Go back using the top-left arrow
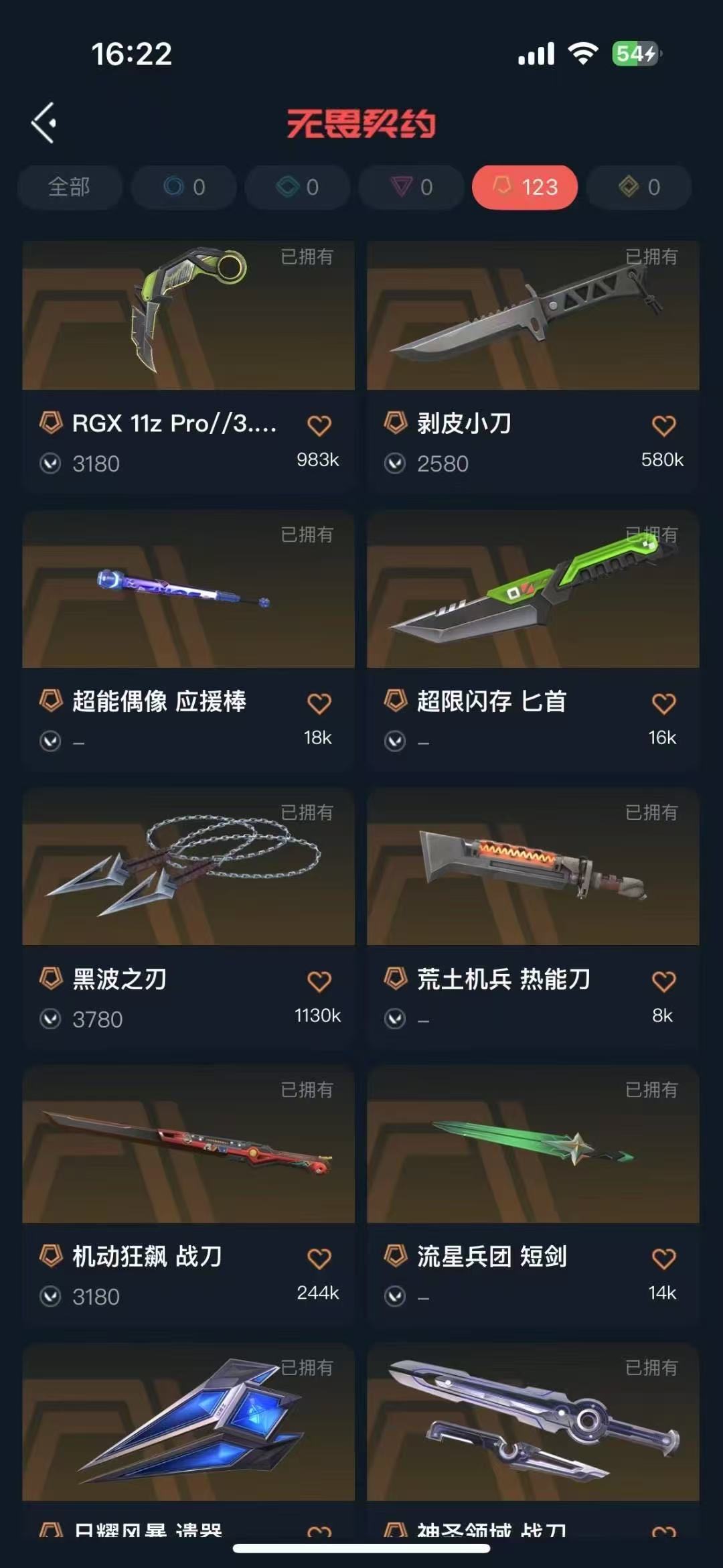723x1568 pixels. 44,123
